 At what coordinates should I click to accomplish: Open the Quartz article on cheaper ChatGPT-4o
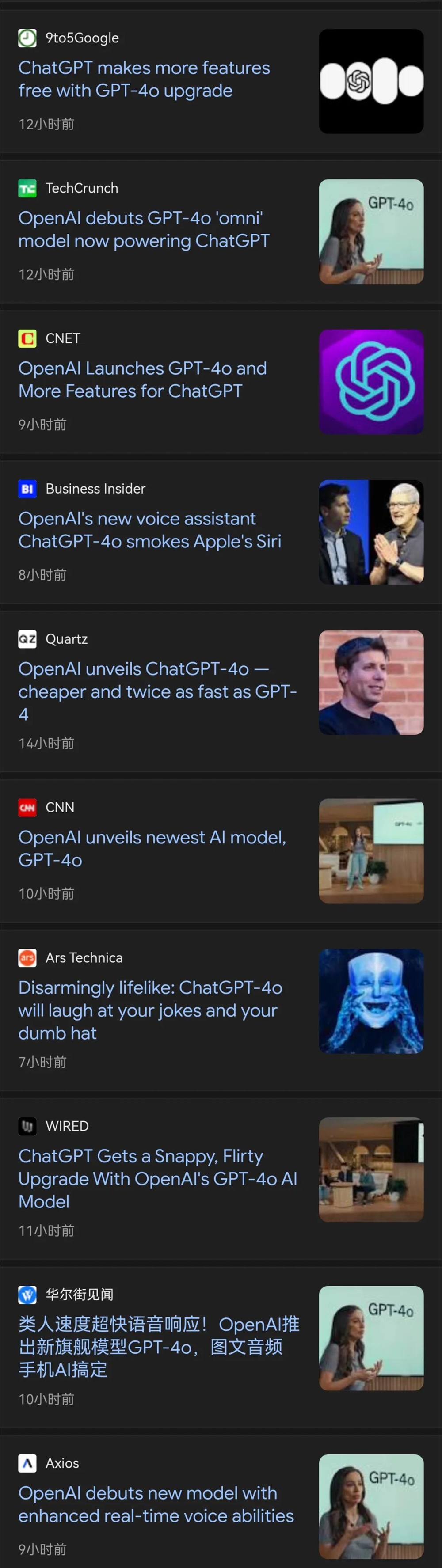157,691
